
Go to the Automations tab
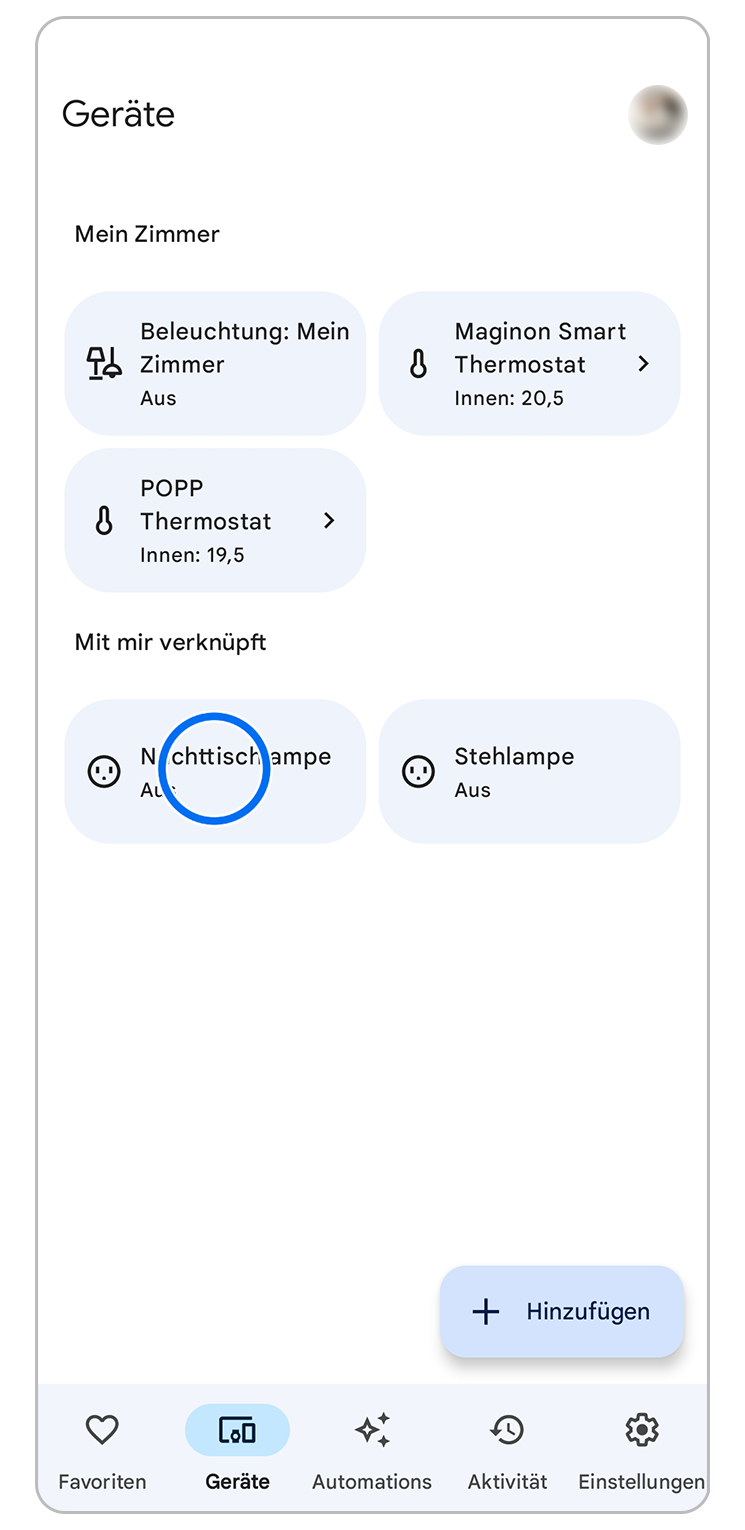point(372,1447)
